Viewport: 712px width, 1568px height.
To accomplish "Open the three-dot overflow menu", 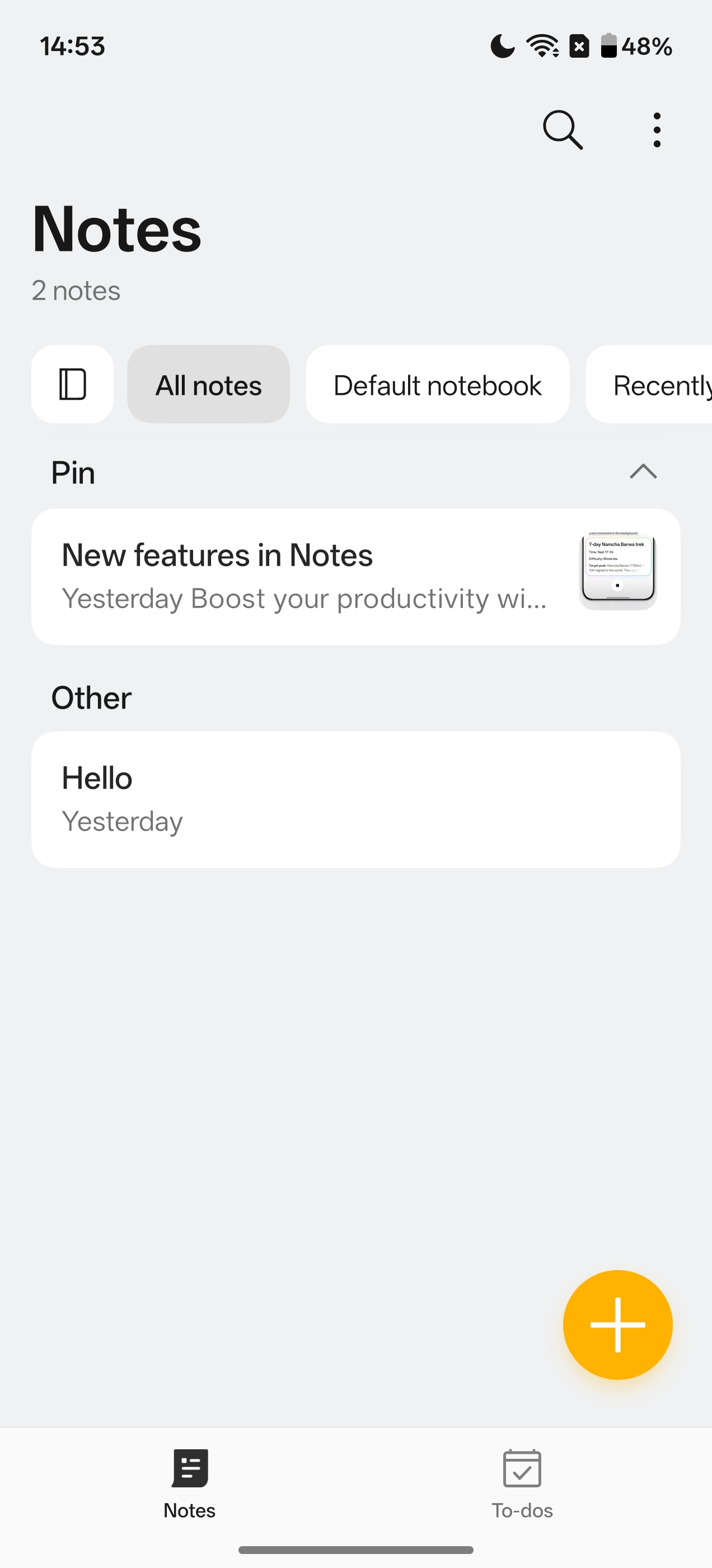I will point(657,130).
